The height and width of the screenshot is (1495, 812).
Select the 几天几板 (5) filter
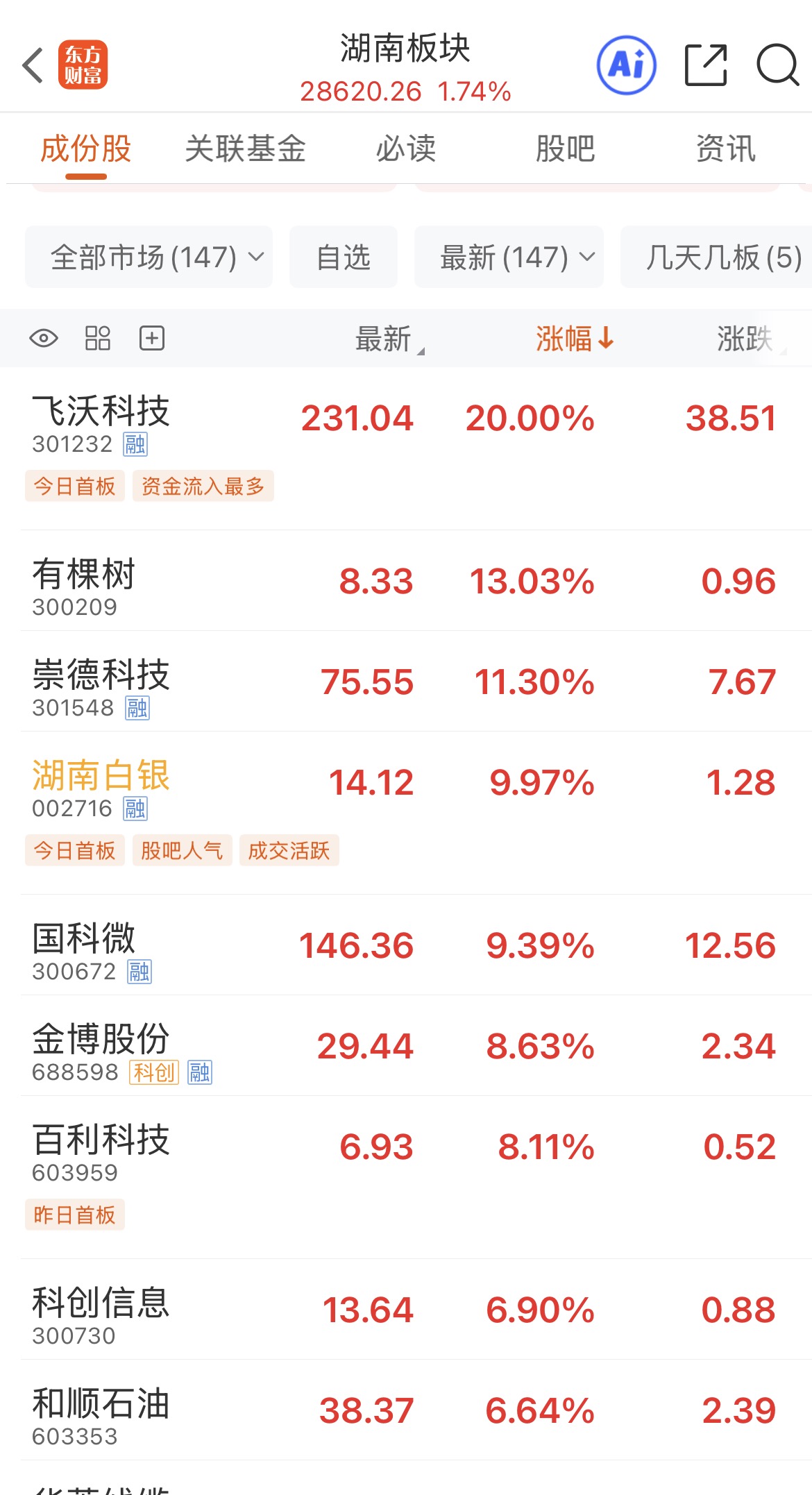click(722, 257)
